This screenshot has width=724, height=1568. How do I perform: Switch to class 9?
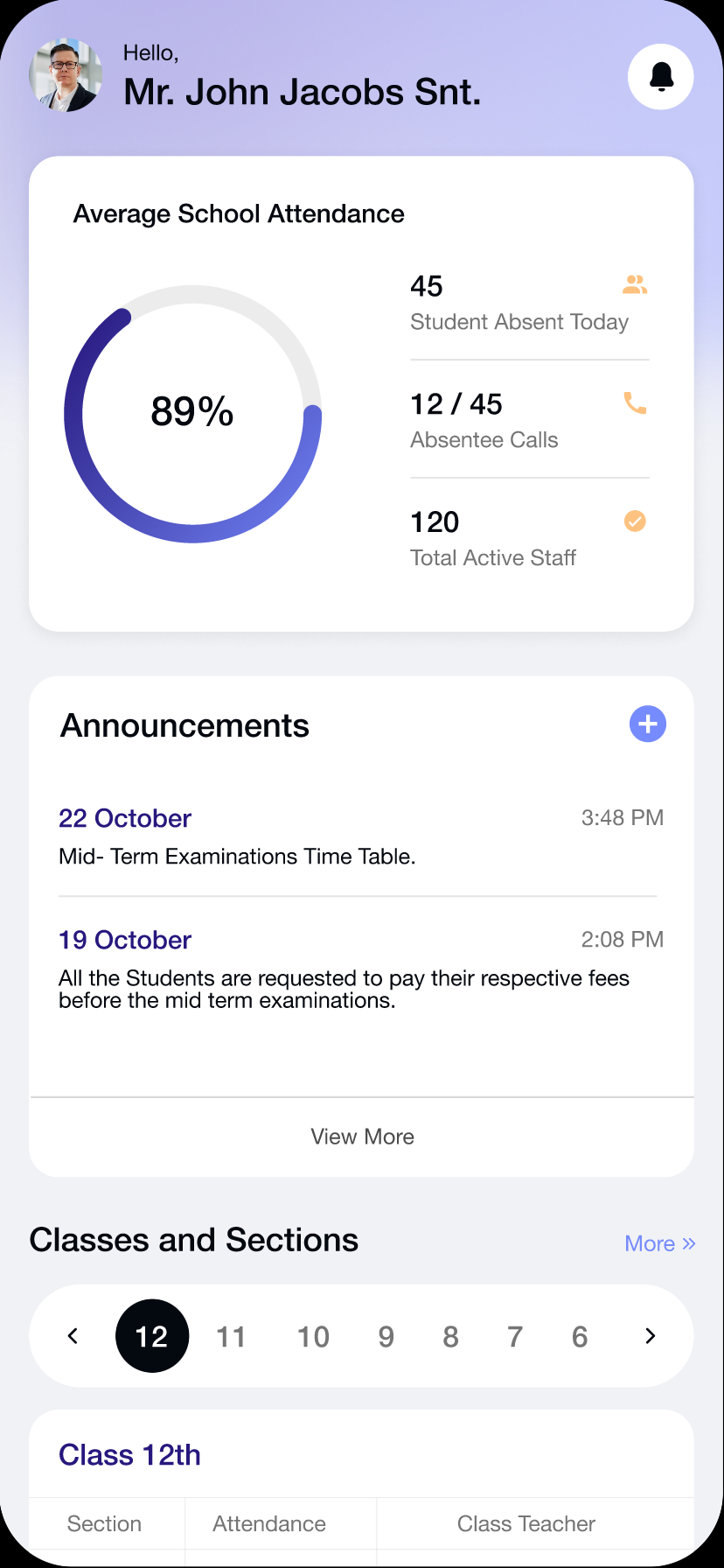[386, 1336]
